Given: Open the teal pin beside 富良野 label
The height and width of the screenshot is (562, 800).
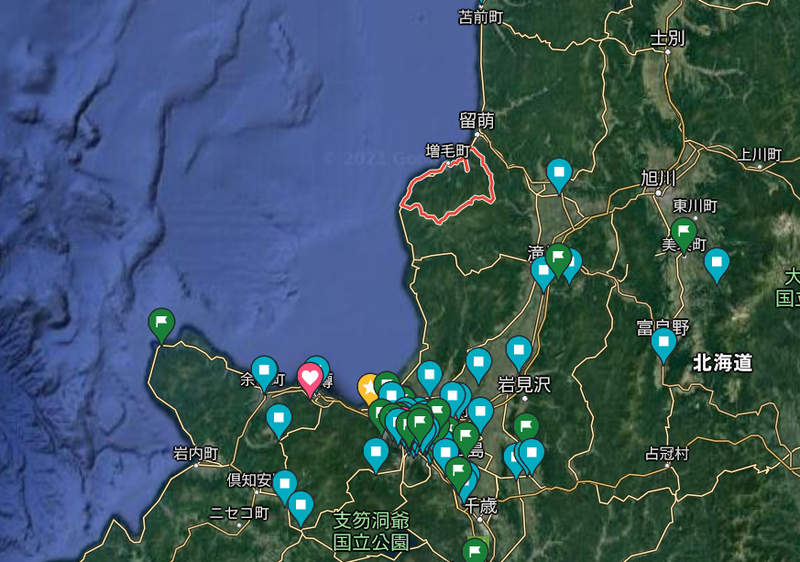Looking at the screenshot, I should point(664,342).
